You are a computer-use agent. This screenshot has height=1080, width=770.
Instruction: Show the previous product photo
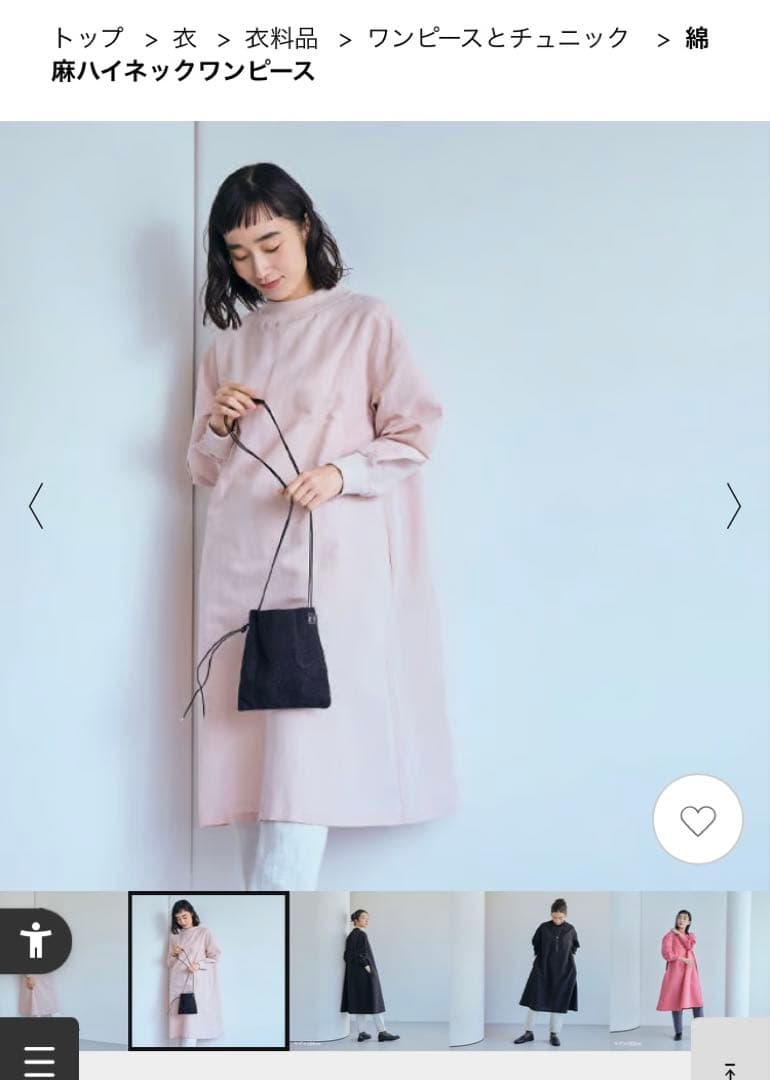pyautogui.click(x=36, y=505)
